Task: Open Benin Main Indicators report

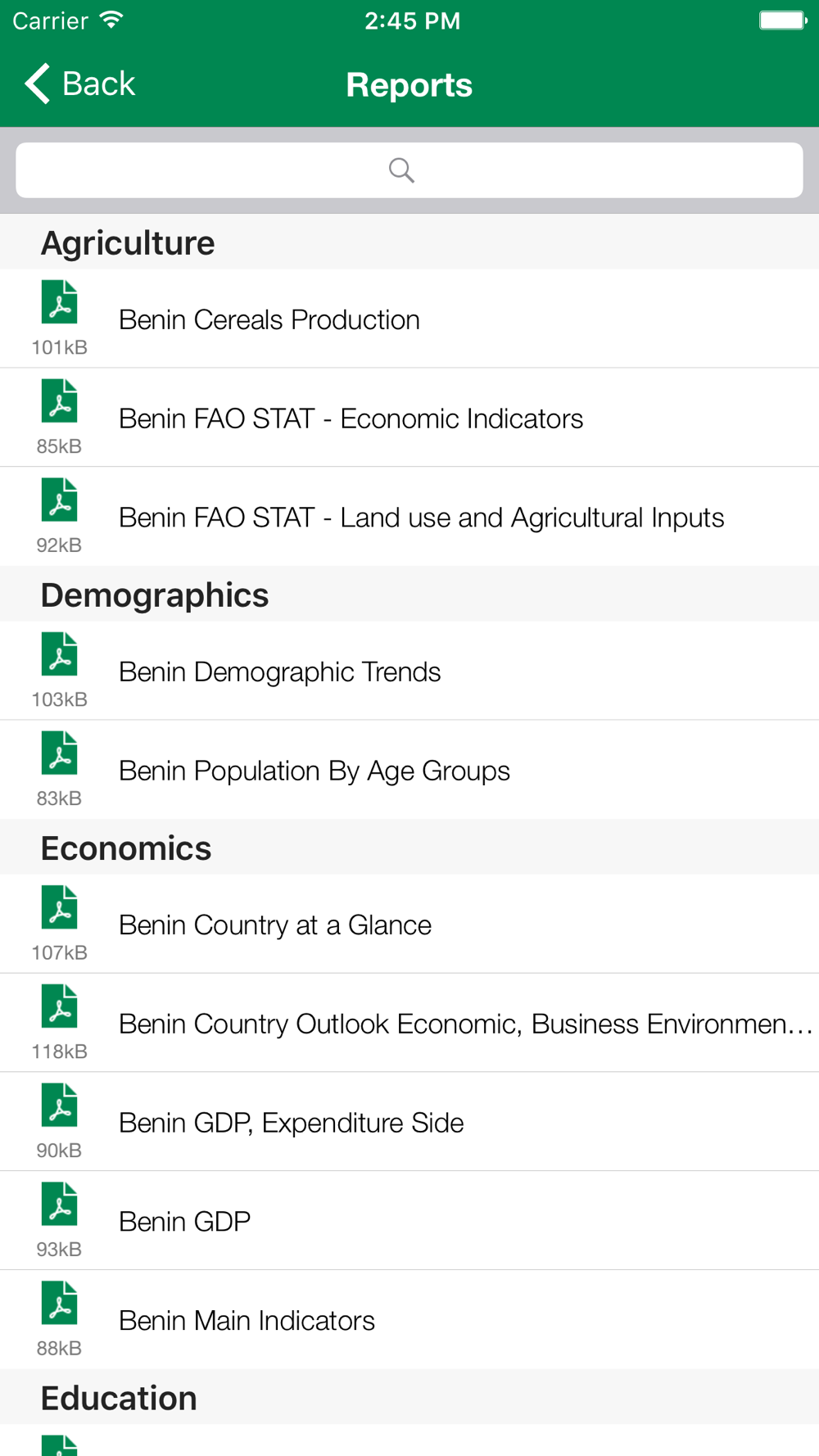Action: tap(409, 1320)
